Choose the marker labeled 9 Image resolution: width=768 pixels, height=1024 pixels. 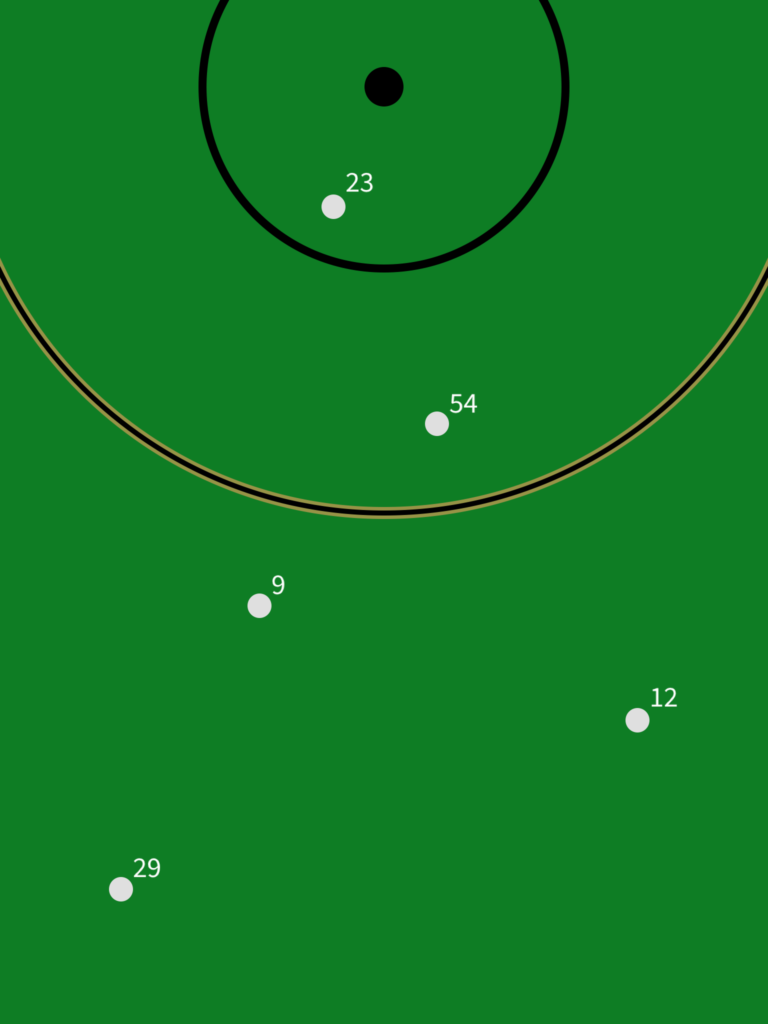(x=259, y=606)
